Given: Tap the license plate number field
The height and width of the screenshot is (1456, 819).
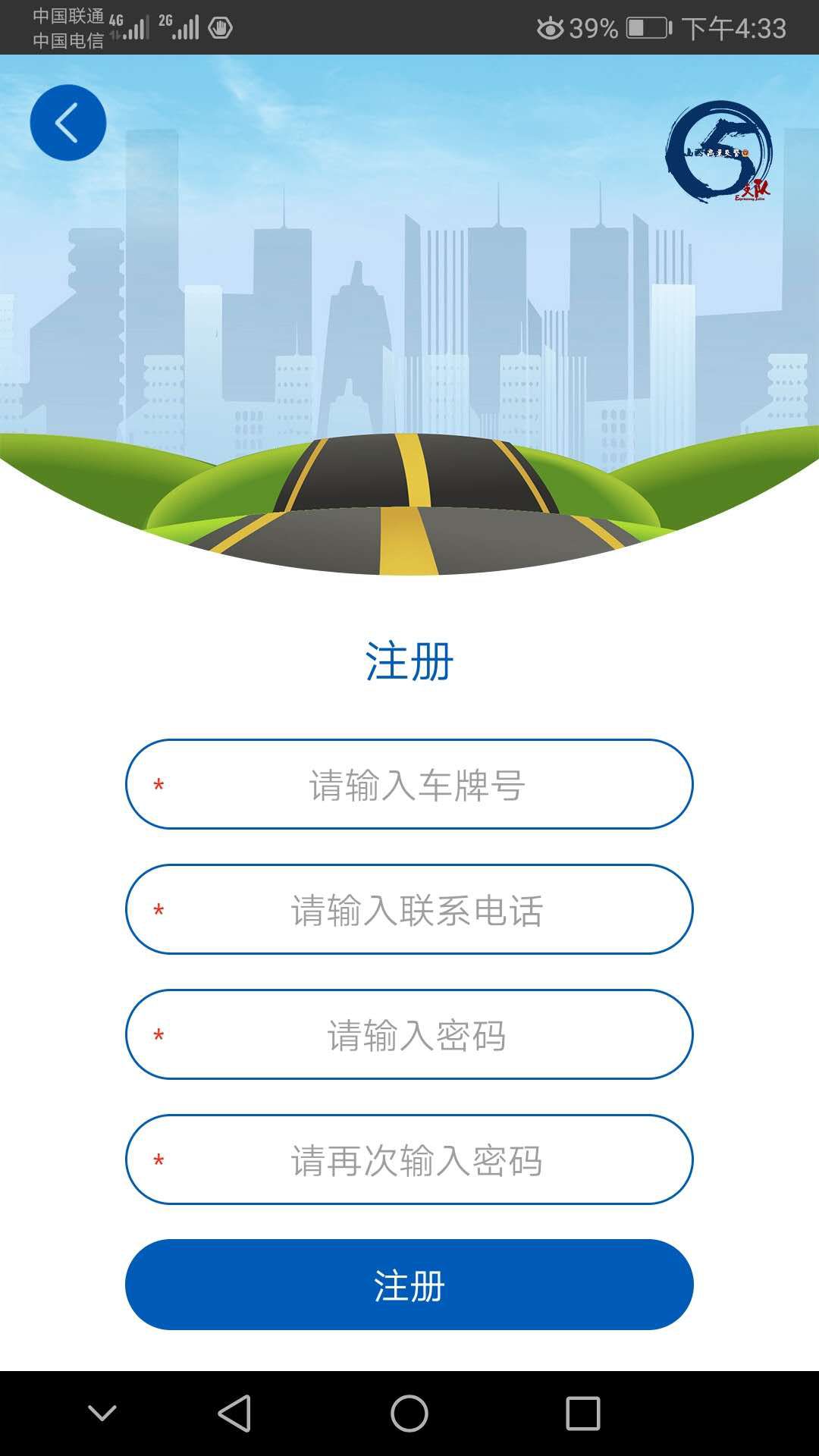Looking at the screenshot, I should point(409,784).
